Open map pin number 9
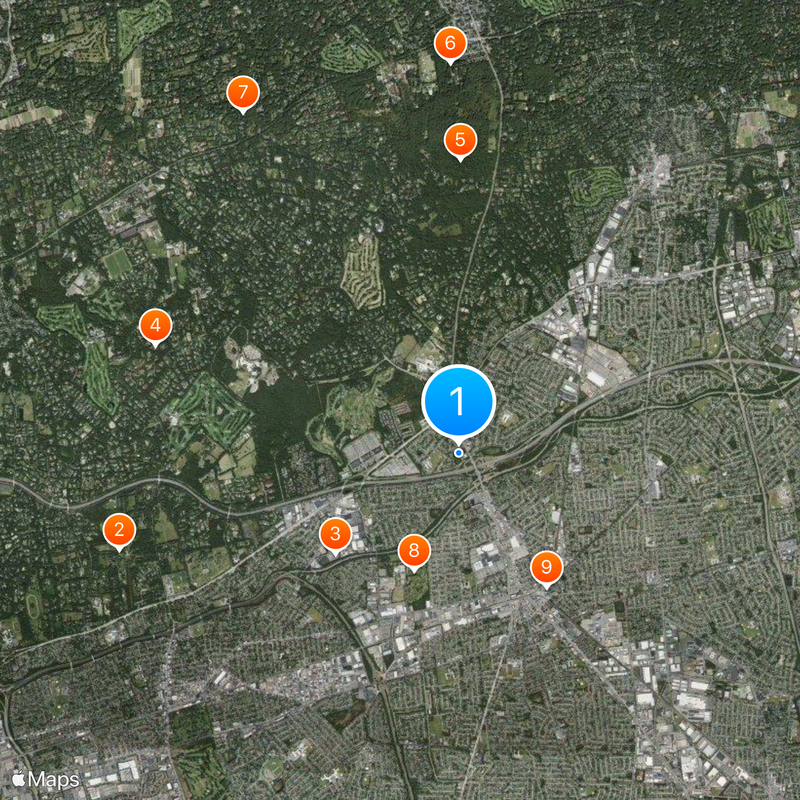Viewport: 800px width, 800px height. pyautogui.click(x=546, y=567)
